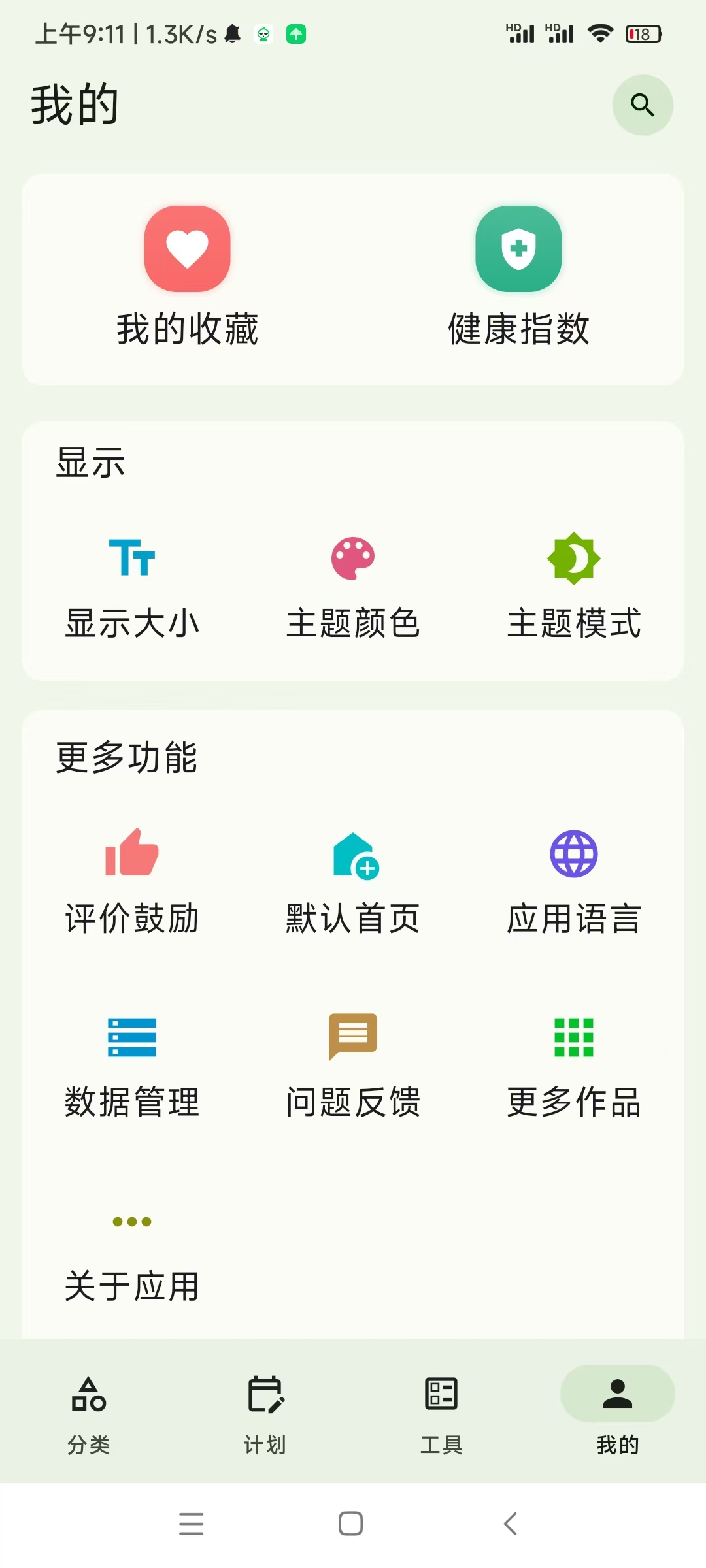Open 主题颜色 via the palette icon
Viewport: 706px width, 1568px height.
click(x=353, y=559)
